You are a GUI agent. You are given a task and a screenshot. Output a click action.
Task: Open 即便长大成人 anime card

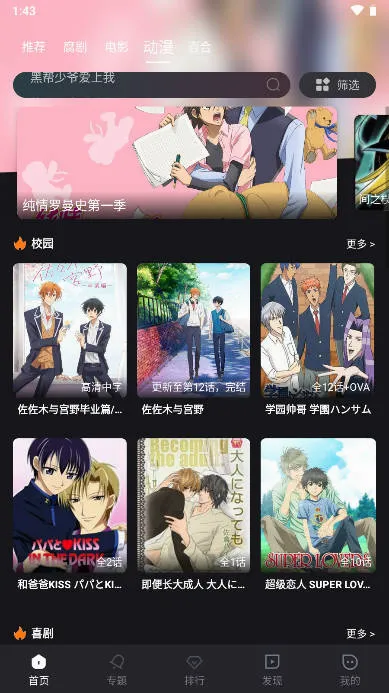click(193, 515)
